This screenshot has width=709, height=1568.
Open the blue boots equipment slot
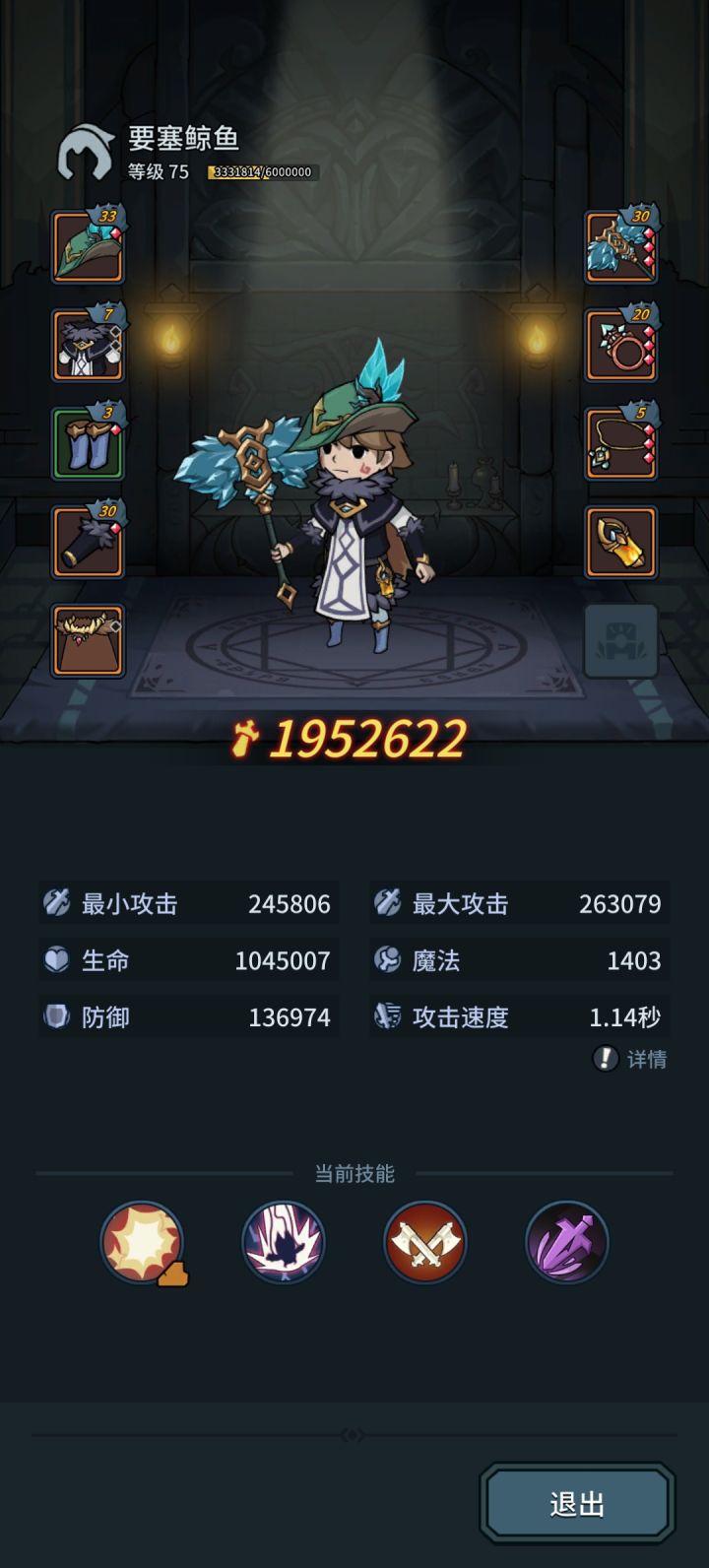click(x=89, y=445)
